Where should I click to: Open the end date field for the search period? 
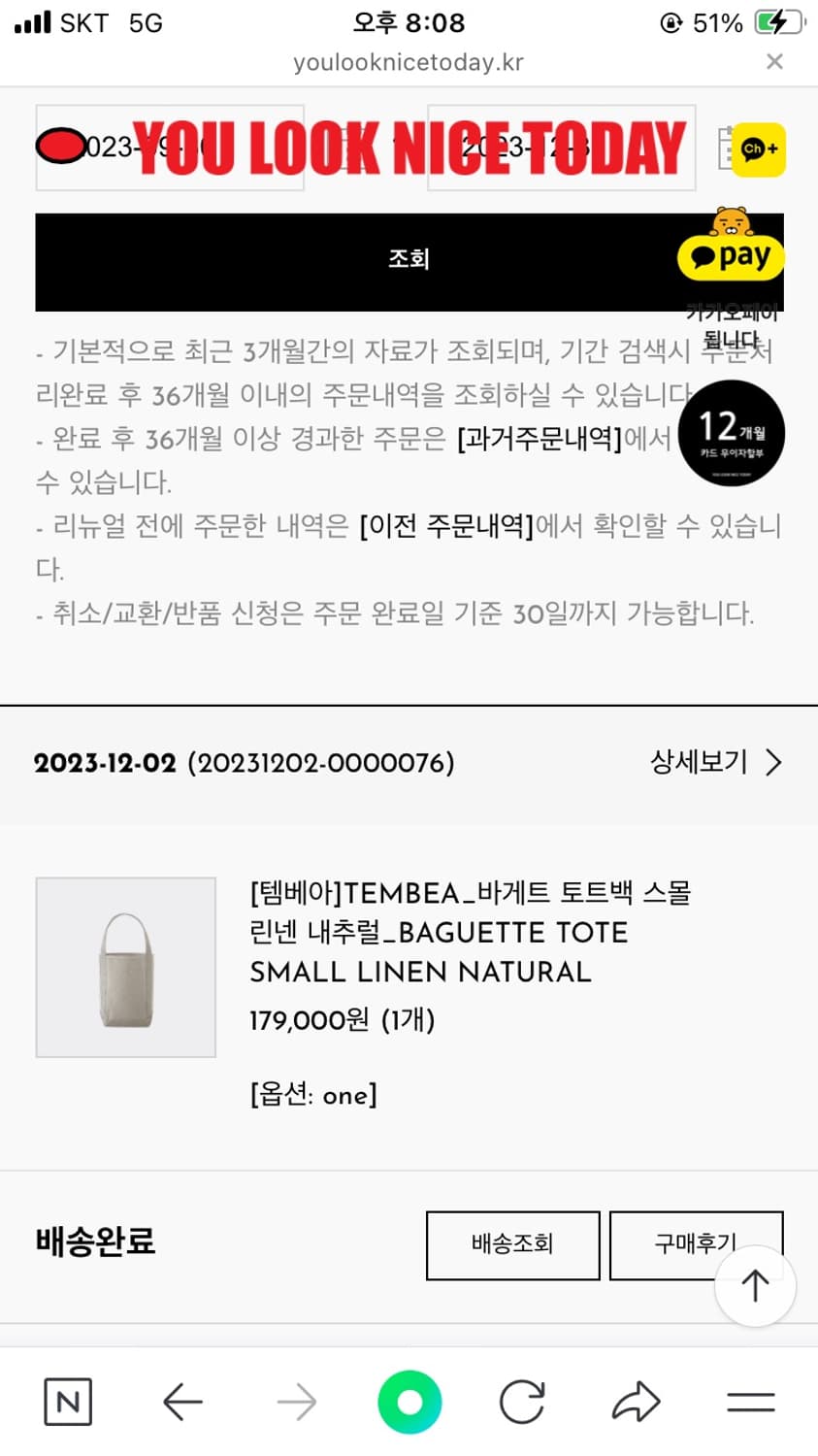pyautogui.click(x=561, y=146)
